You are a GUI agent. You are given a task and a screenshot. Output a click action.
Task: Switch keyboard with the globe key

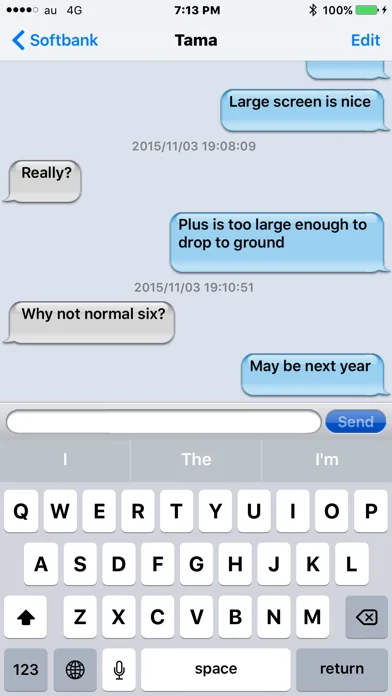(75, 669)
